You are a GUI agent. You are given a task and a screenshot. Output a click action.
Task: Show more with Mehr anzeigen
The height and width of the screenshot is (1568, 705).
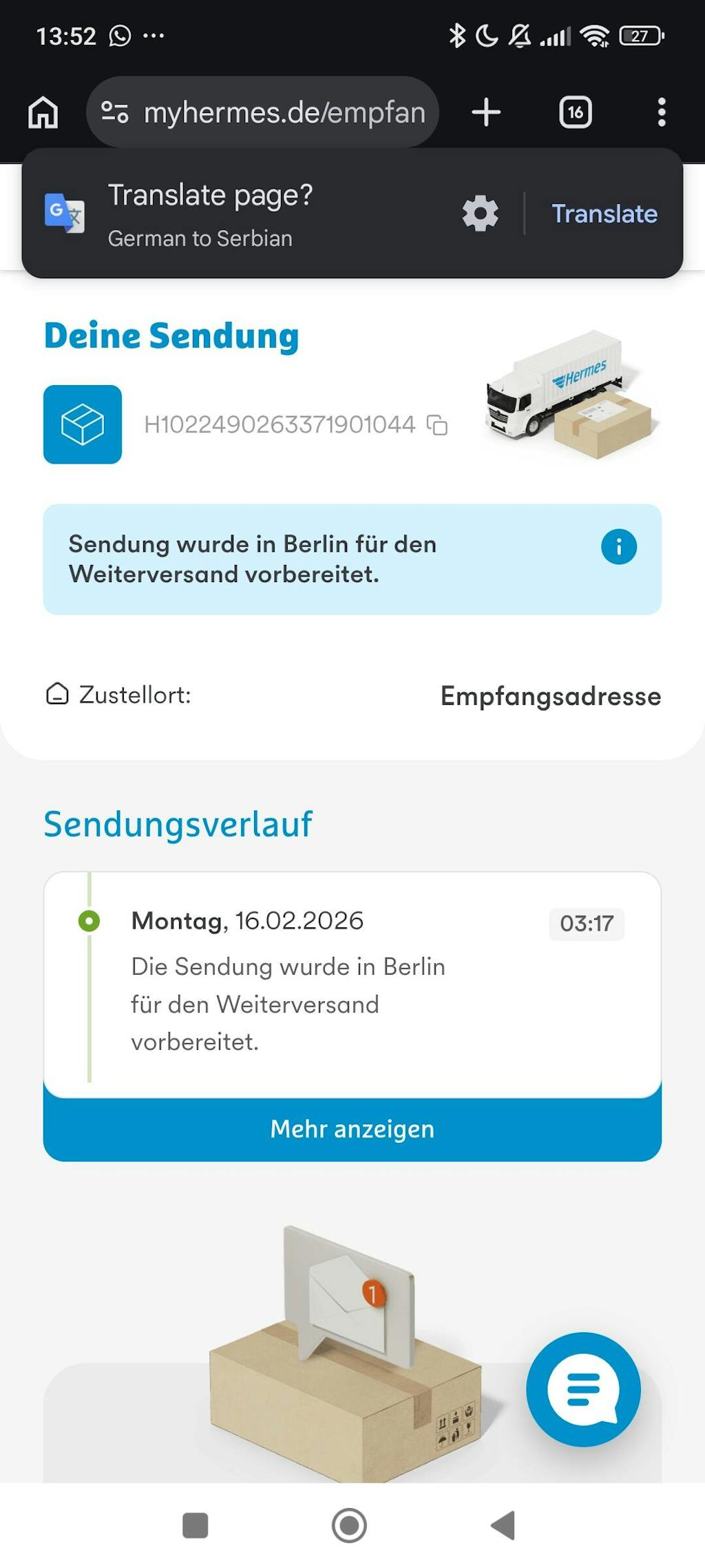coord(352,1129)
